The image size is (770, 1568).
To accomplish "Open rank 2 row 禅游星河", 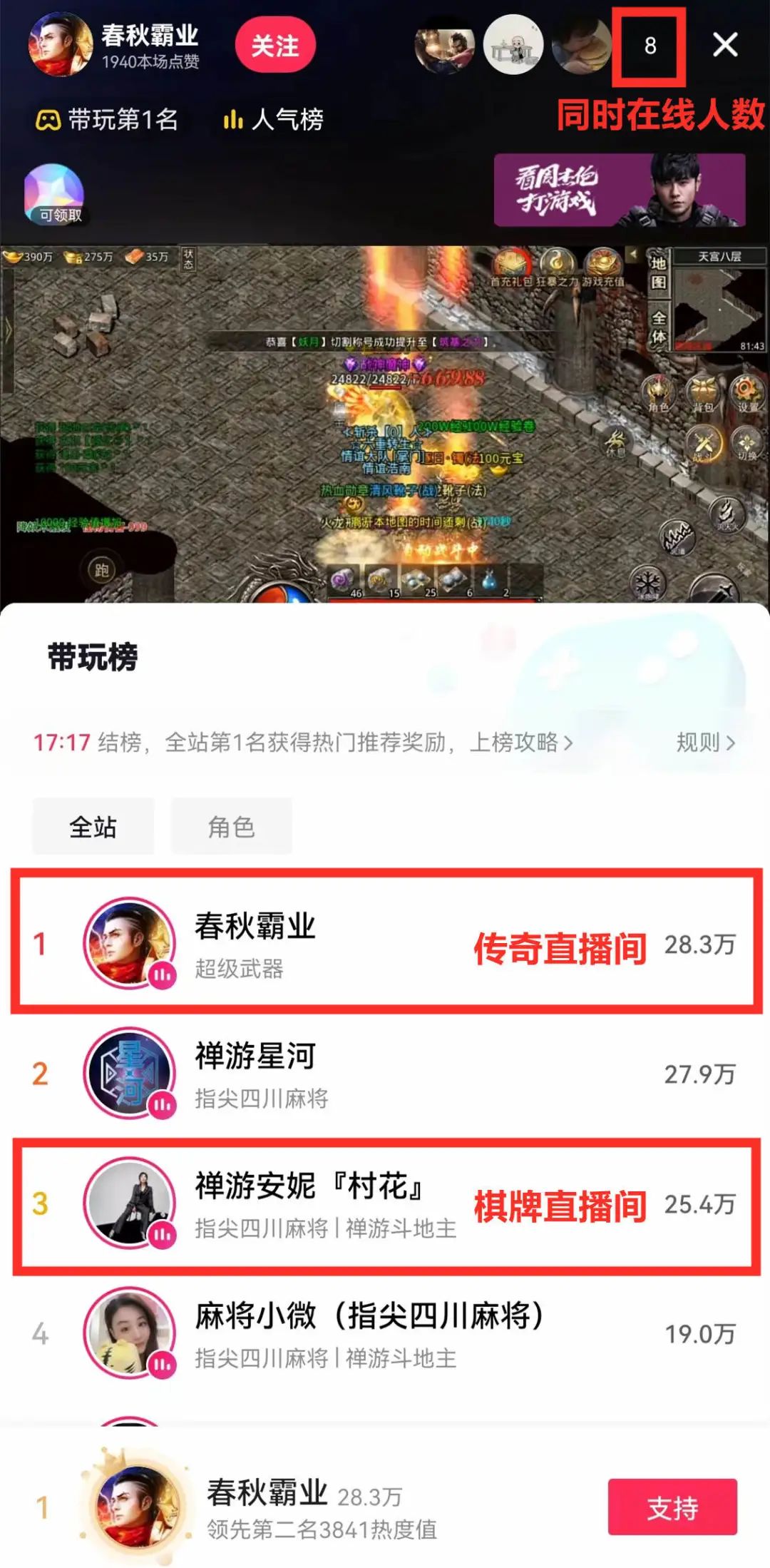I will 386,1073.
